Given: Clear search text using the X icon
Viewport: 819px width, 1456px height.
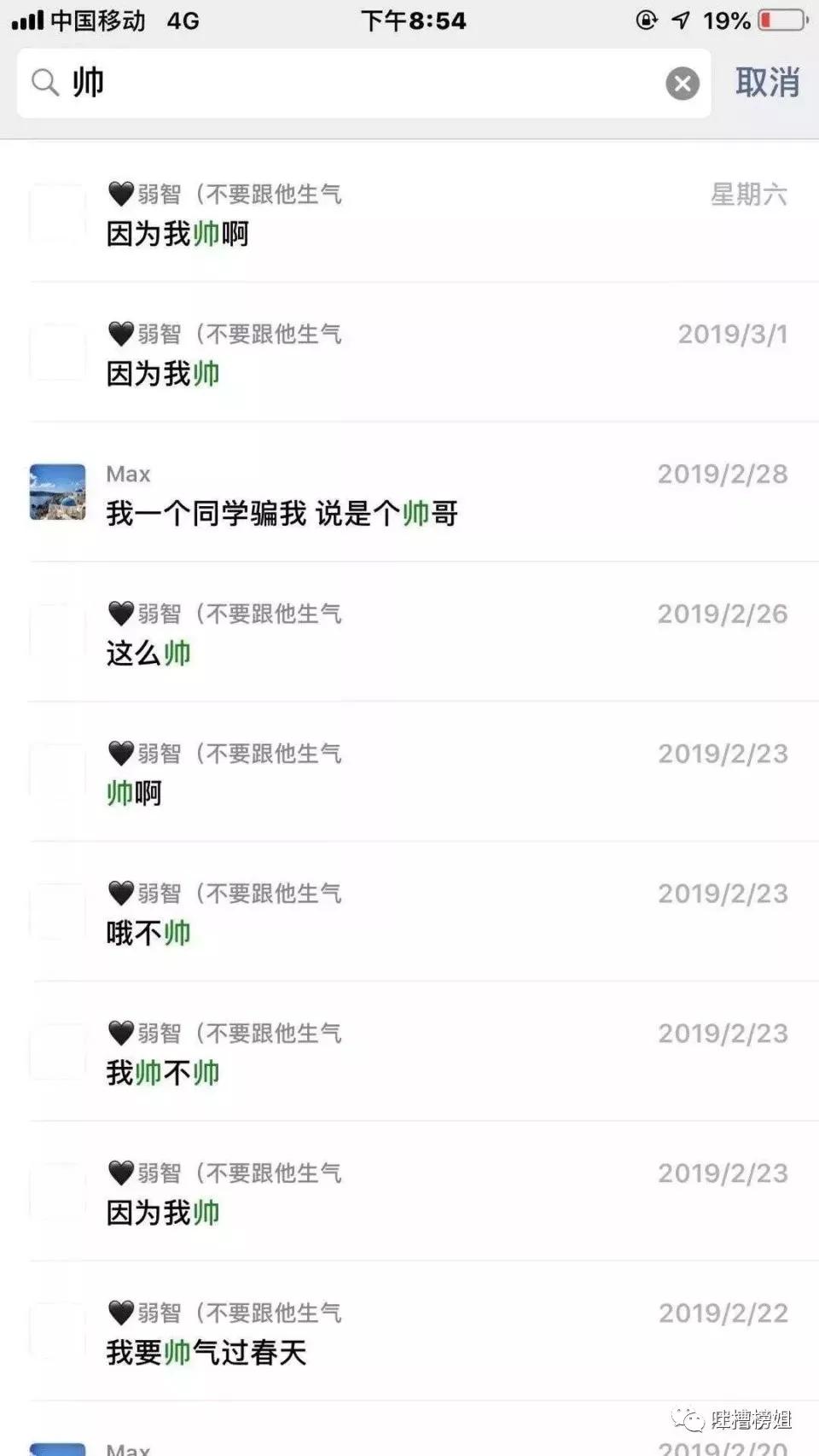Looking at the screenshot, I should point(680,83).
